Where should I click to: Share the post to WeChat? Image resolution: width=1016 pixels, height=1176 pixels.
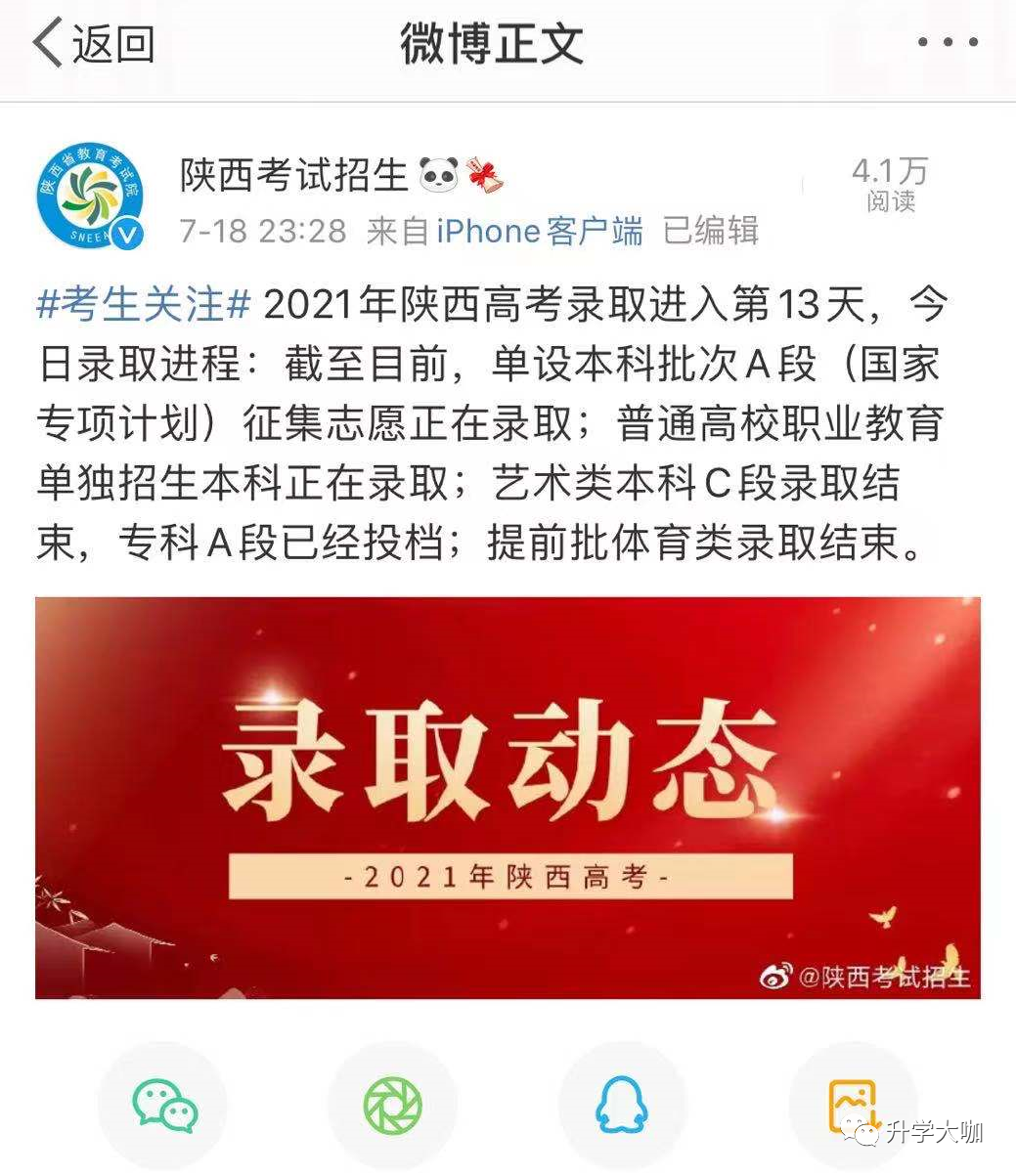pos(164,1105)
